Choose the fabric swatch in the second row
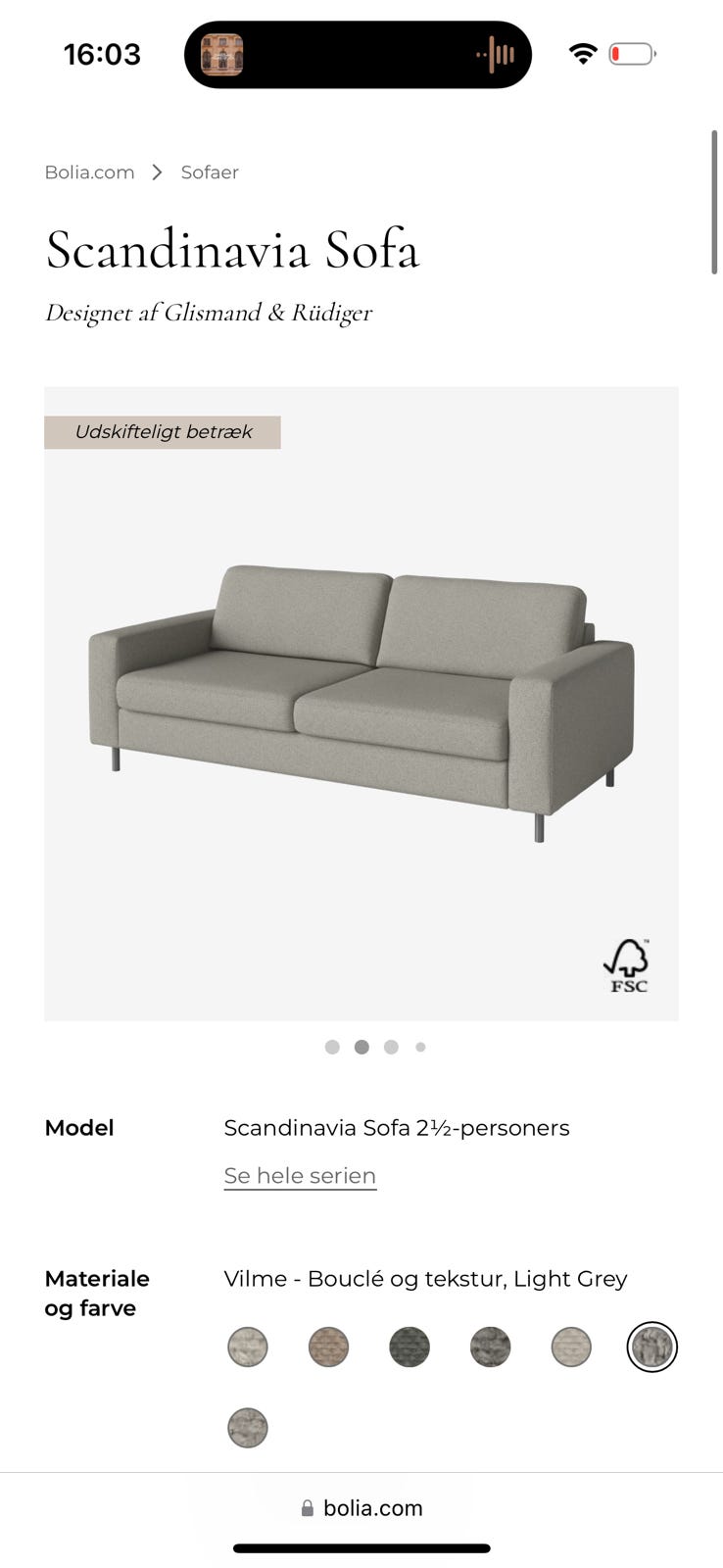723x1568 pixels. [x=247, y=1428]
